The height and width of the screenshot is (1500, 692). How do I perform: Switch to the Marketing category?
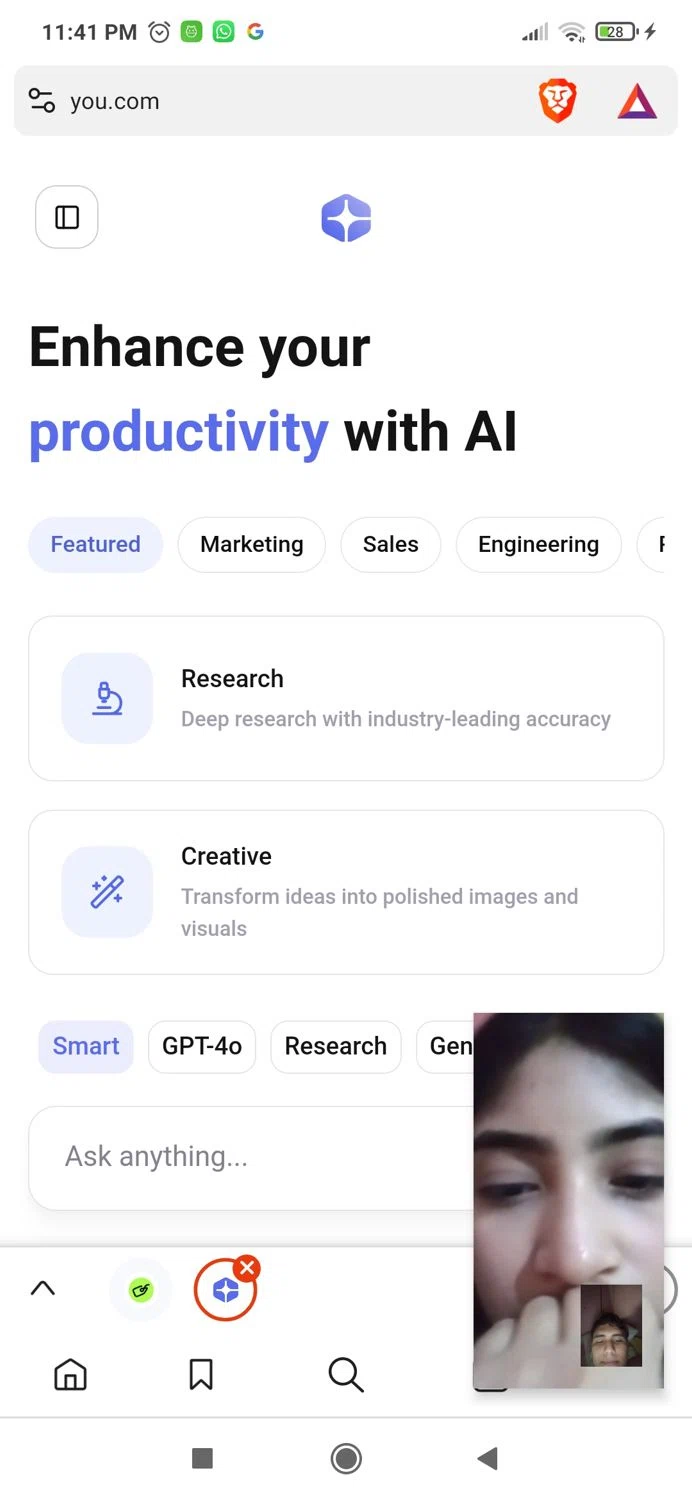pos(251,544)
